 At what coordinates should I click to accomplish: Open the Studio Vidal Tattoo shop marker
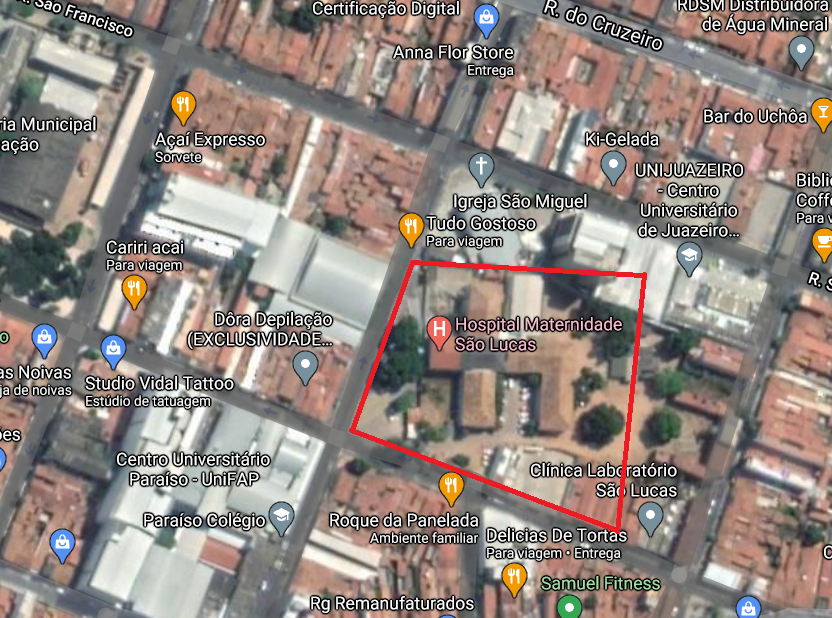tap(114, 351)
